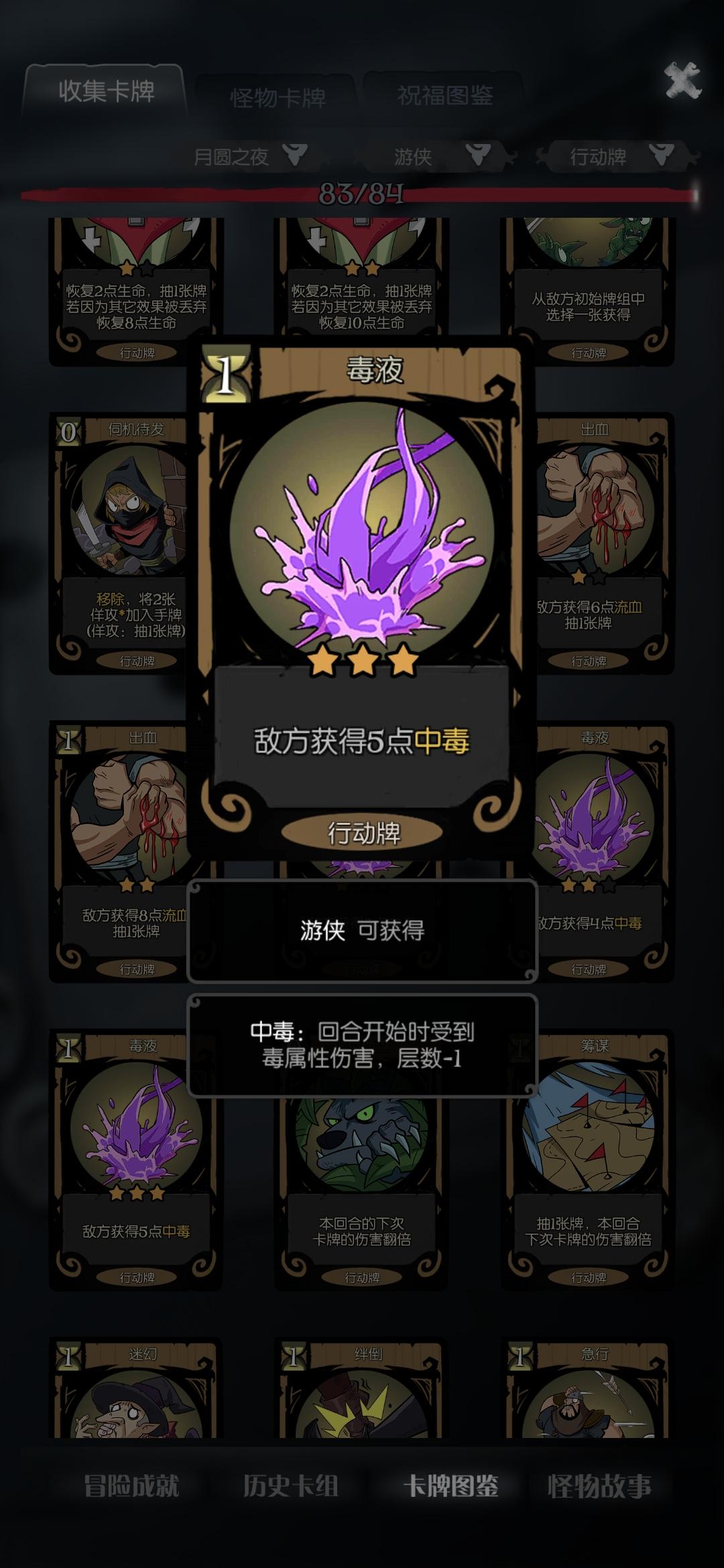
Task: Switch to the 祝福图鉴 tab
Action: 444,96
